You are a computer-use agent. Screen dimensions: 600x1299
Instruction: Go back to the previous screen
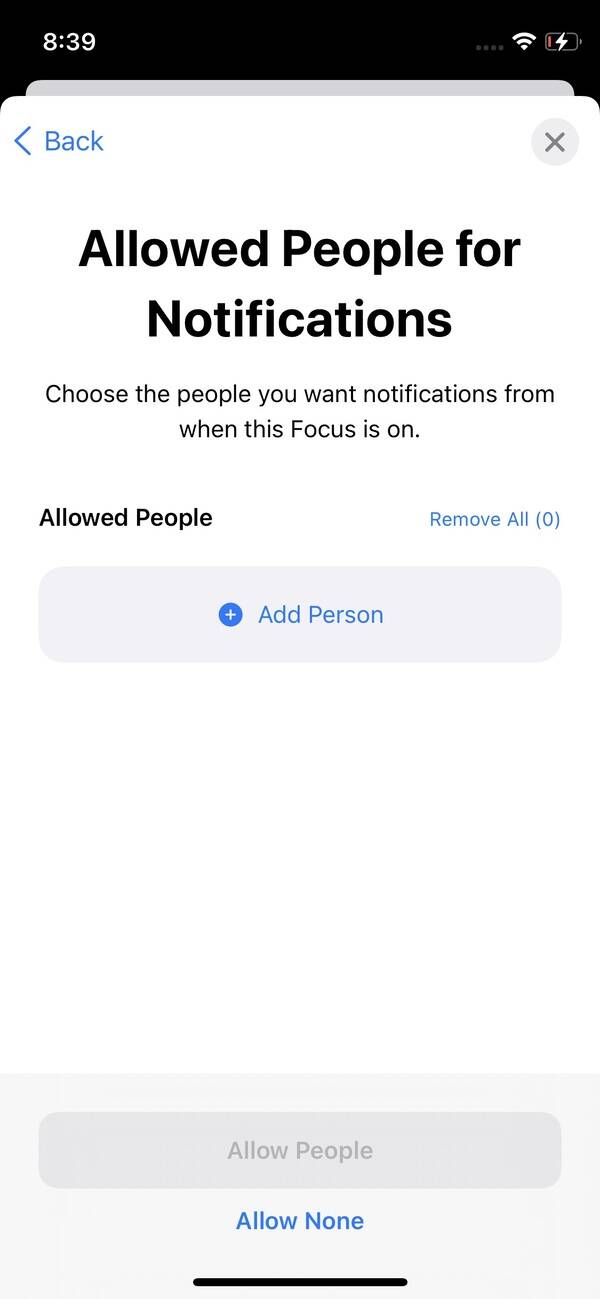tap(59, 141)
